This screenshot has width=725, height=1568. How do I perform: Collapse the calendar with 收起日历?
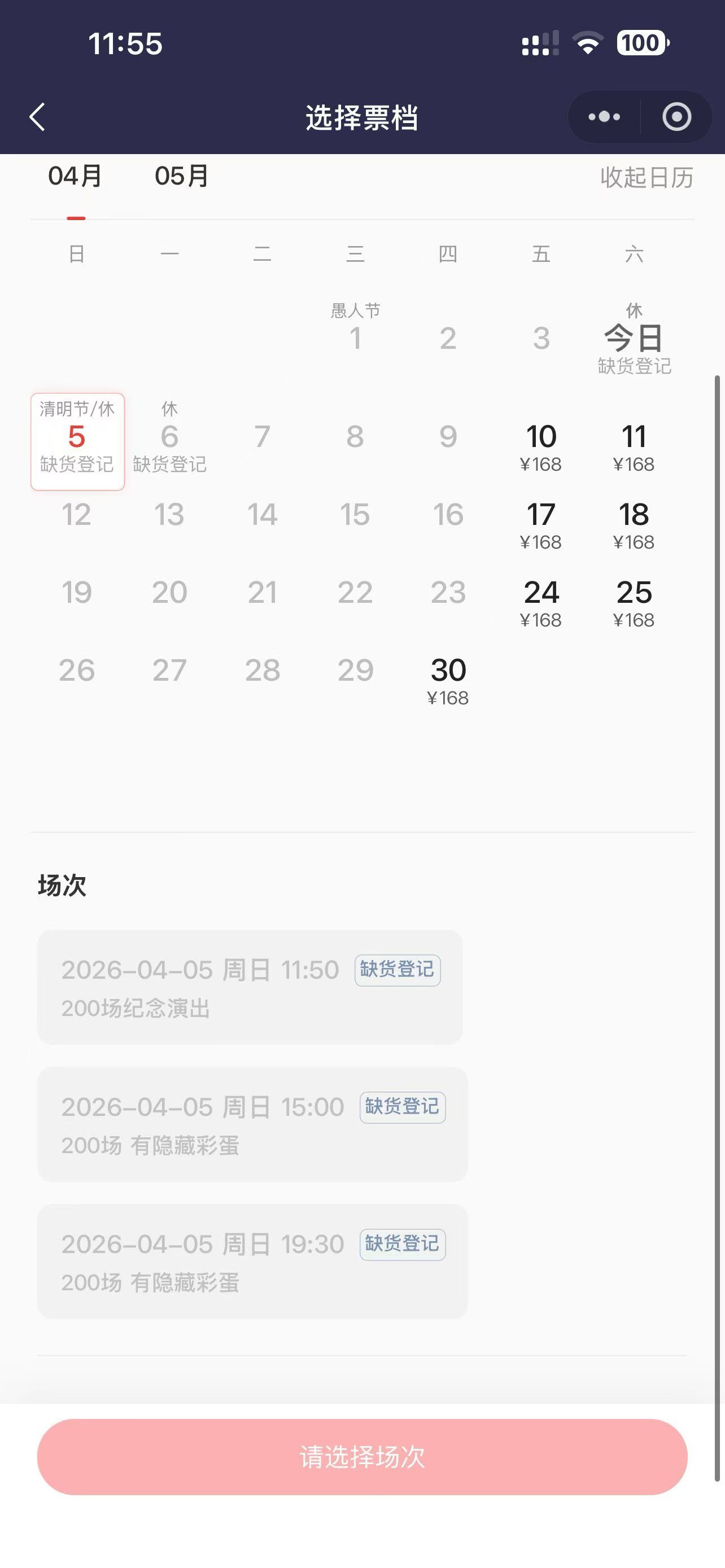tap(647, 178)
